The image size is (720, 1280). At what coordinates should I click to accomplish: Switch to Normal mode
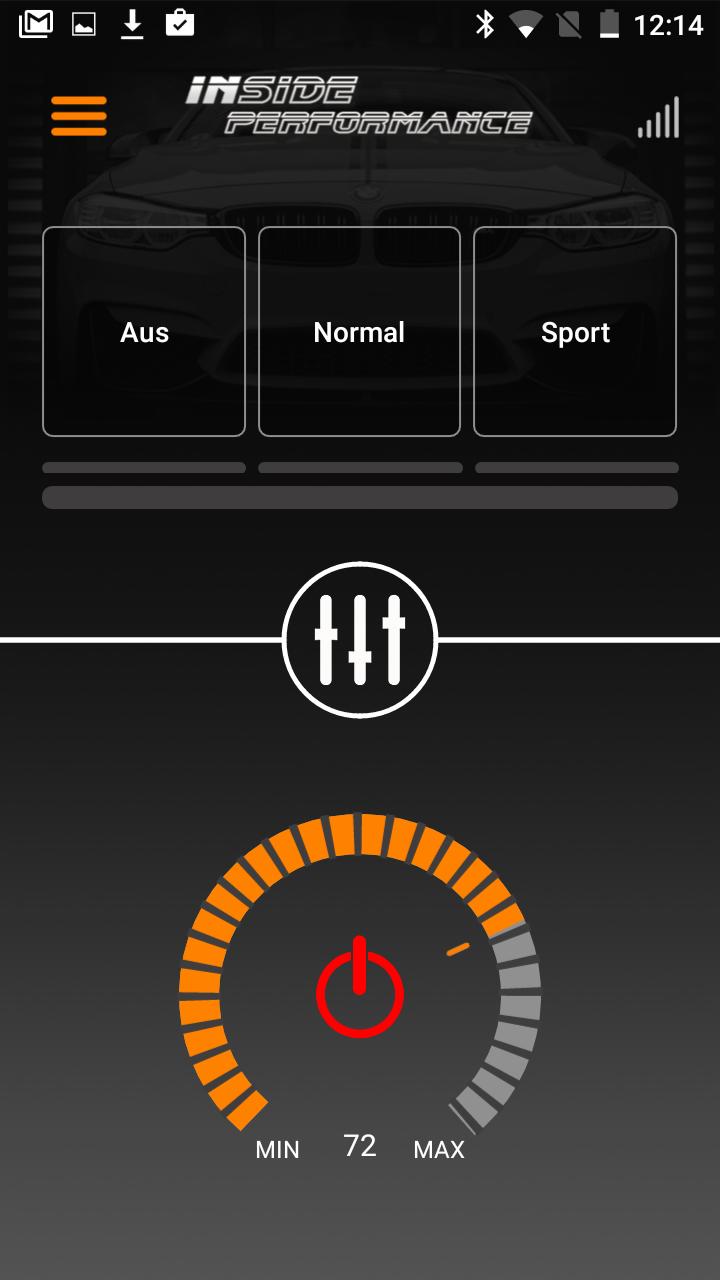[x=359, y=332]
